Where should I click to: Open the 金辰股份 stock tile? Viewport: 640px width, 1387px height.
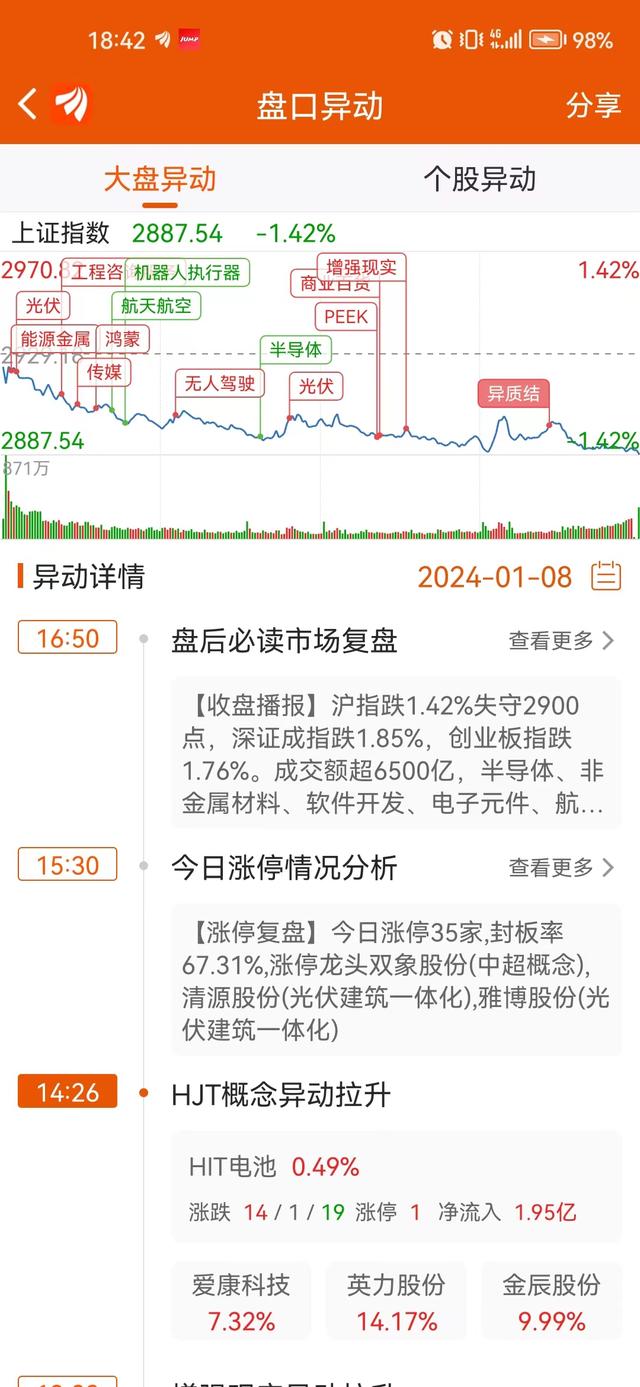(552, 1301)
